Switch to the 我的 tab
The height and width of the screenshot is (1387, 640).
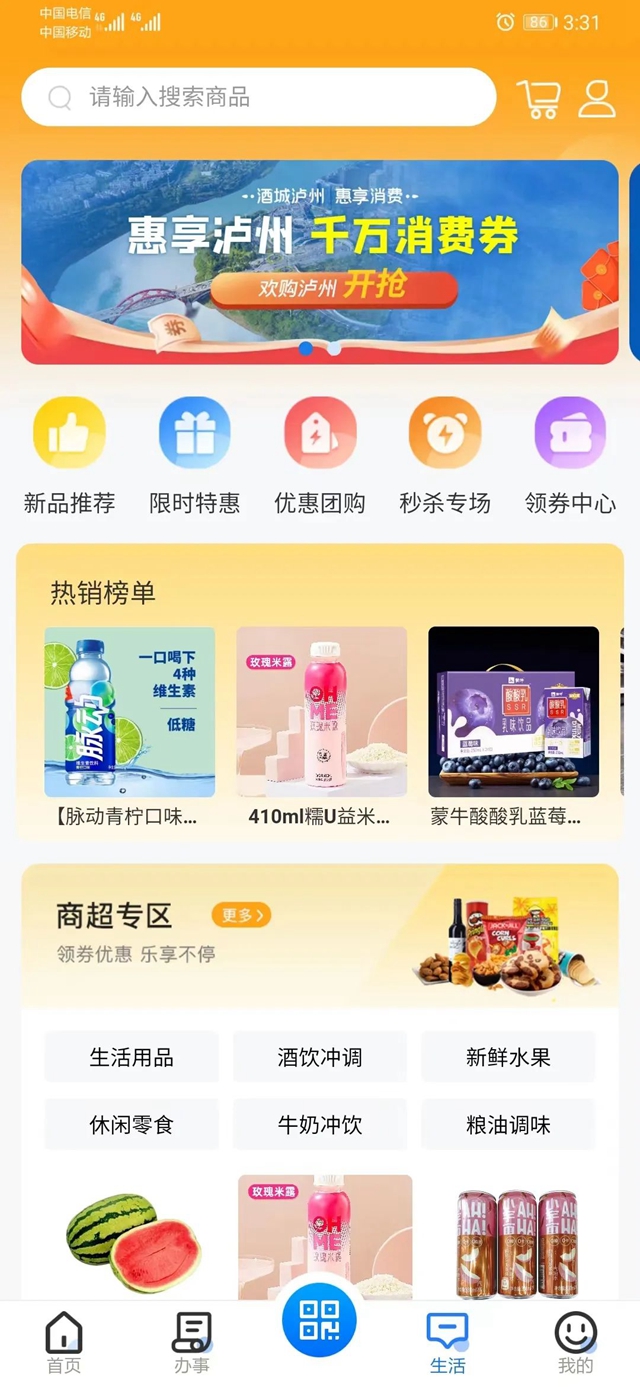[575, 1343]
